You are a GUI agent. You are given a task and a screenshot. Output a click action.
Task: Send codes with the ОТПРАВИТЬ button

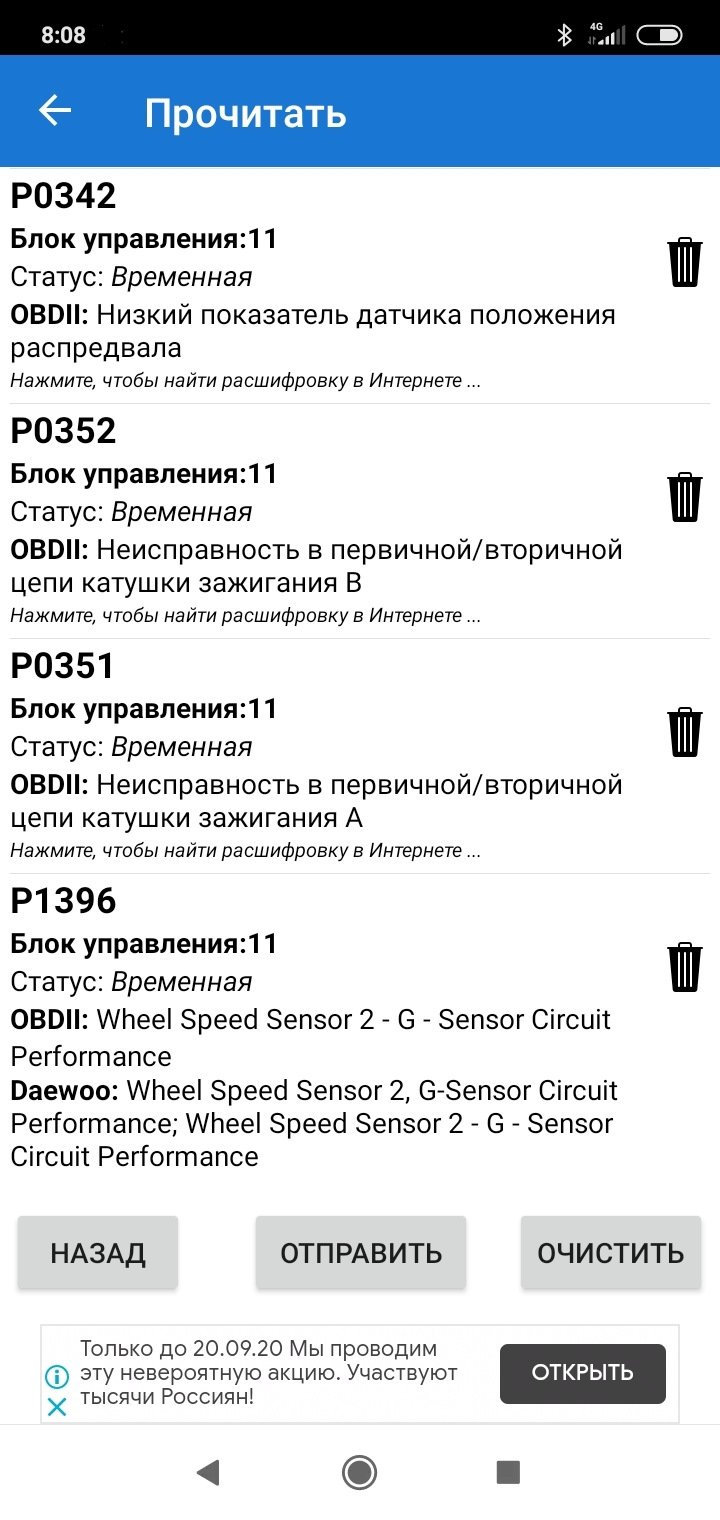[x=361, y=1253]
